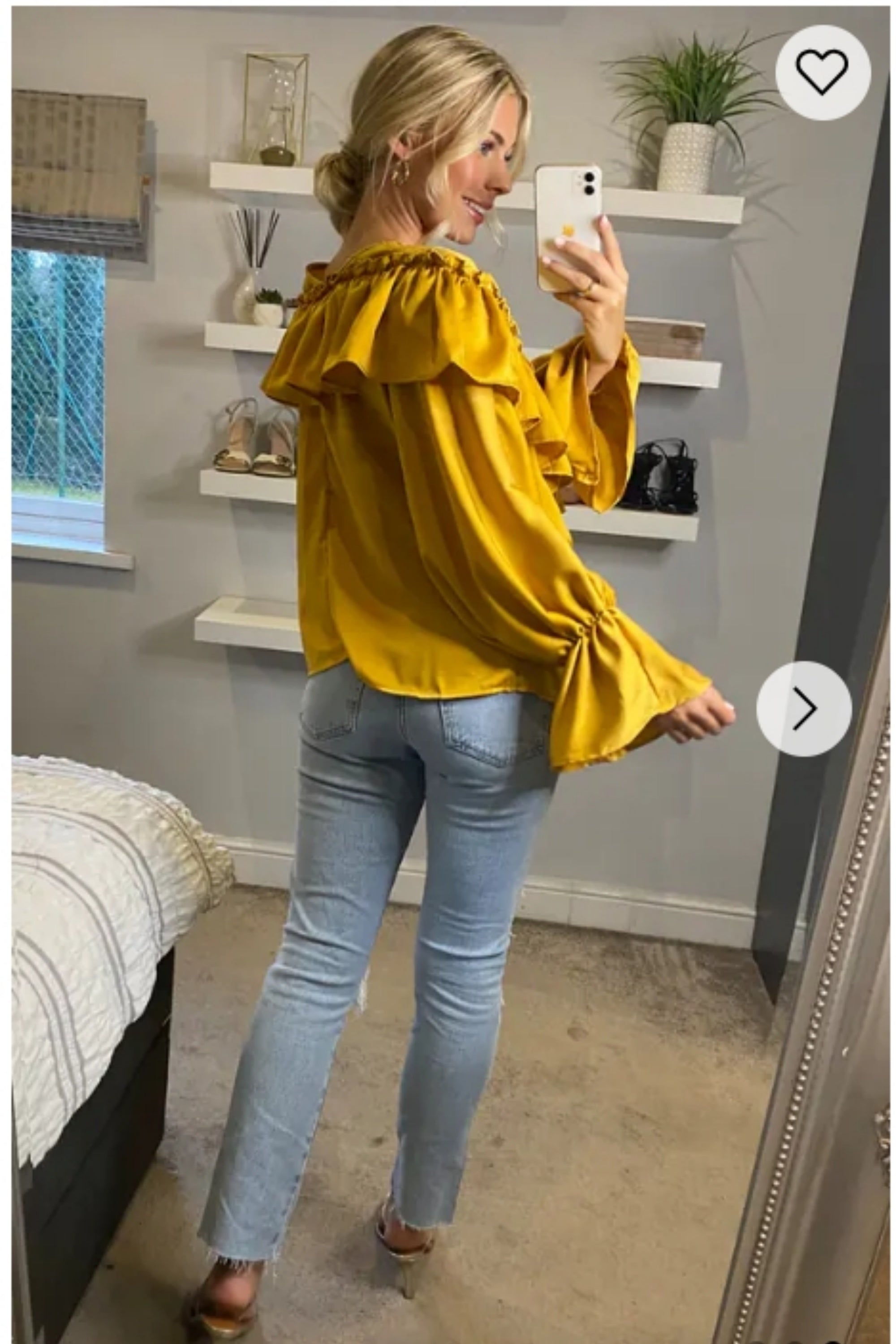Go to the next product photo

804,709
